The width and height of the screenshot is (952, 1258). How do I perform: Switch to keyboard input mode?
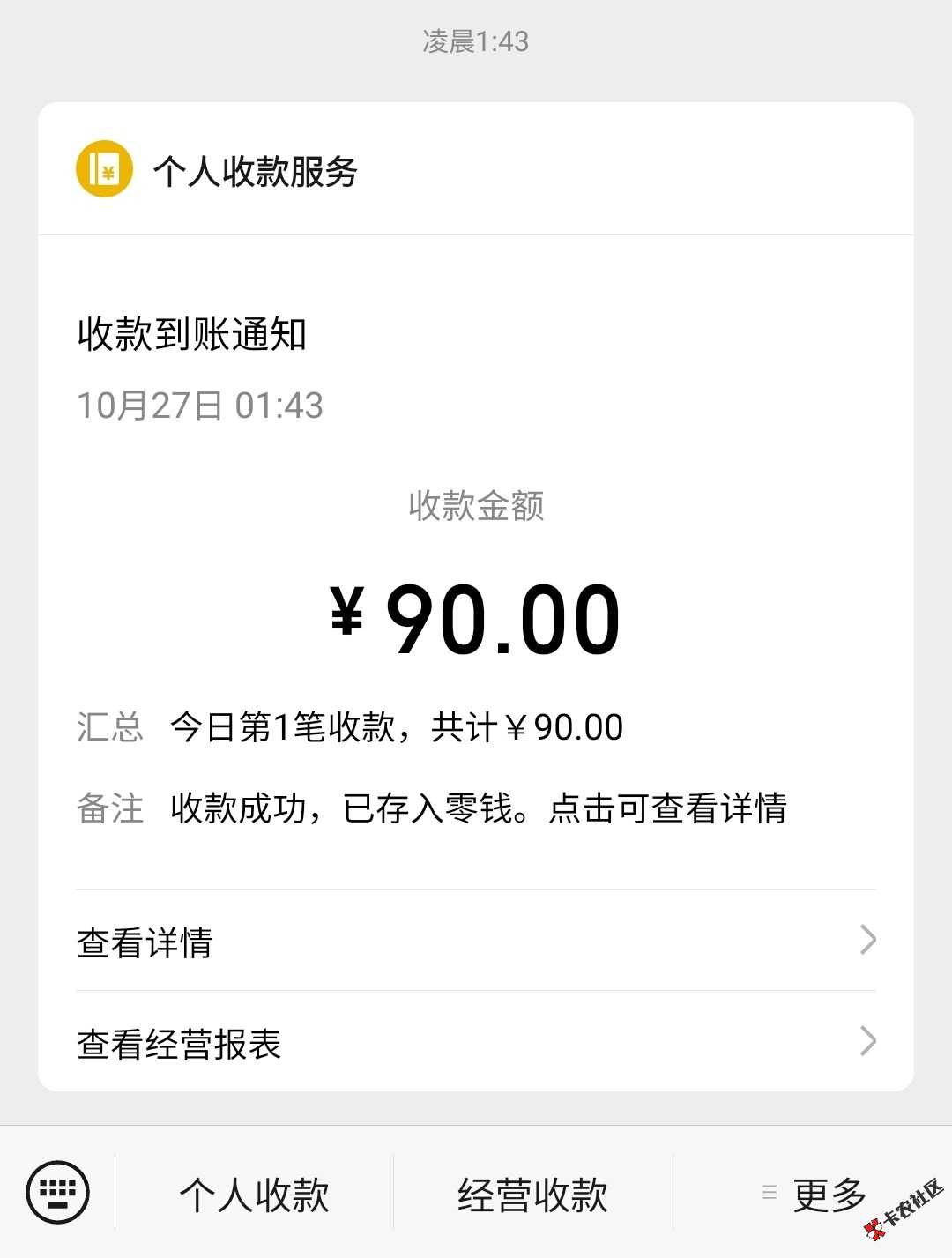coord(58,1193)
